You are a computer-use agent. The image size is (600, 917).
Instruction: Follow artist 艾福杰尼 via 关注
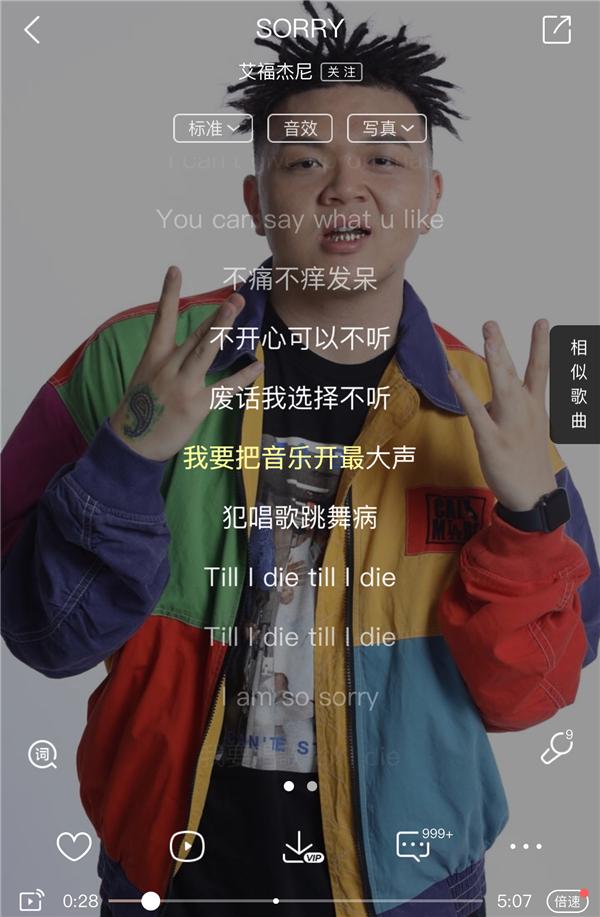tap(341, 72)
